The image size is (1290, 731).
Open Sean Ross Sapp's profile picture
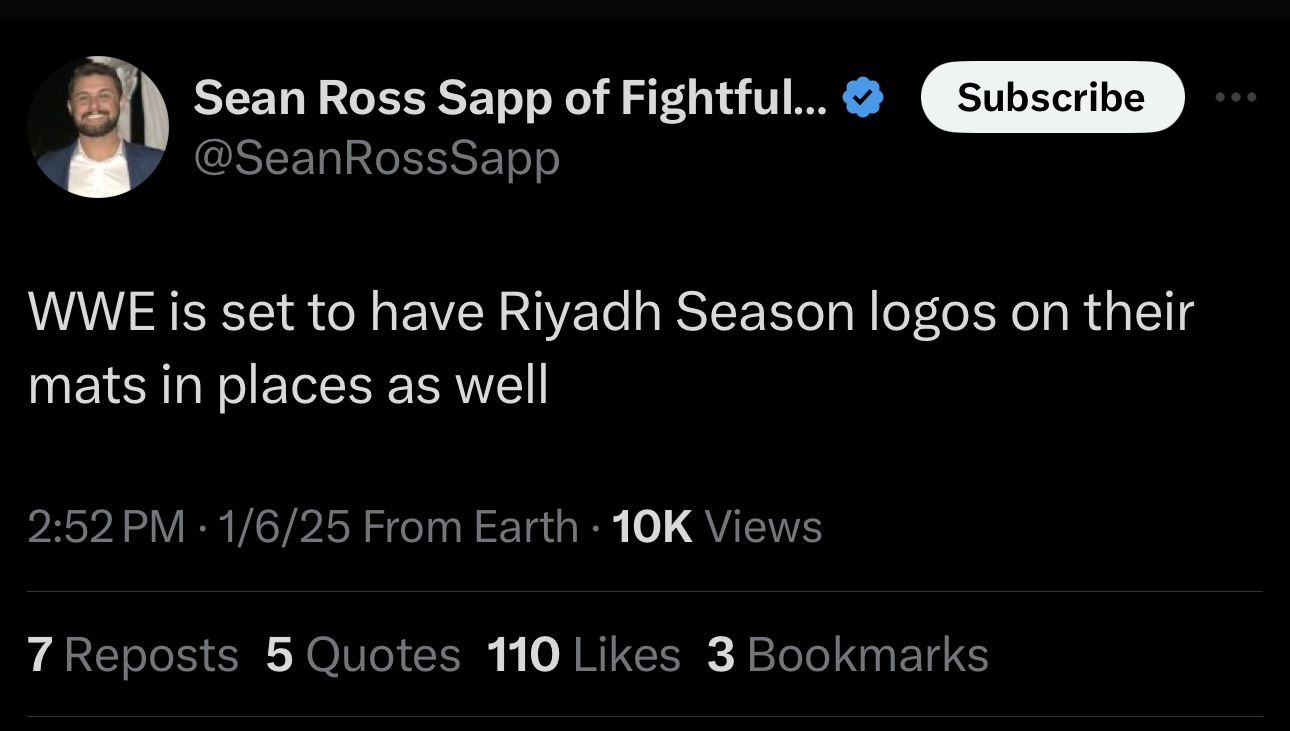(98, 127)
